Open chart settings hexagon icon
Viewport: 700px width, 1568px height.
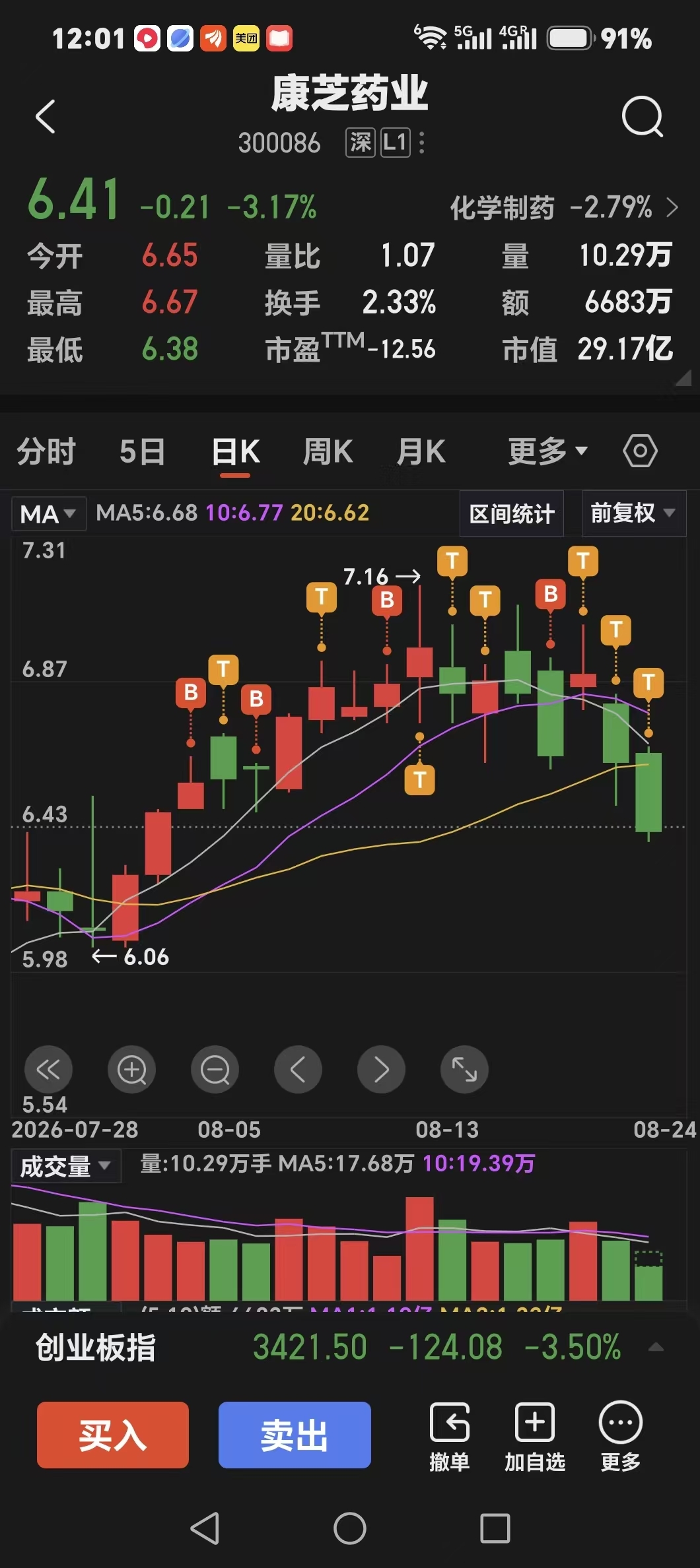640,451
